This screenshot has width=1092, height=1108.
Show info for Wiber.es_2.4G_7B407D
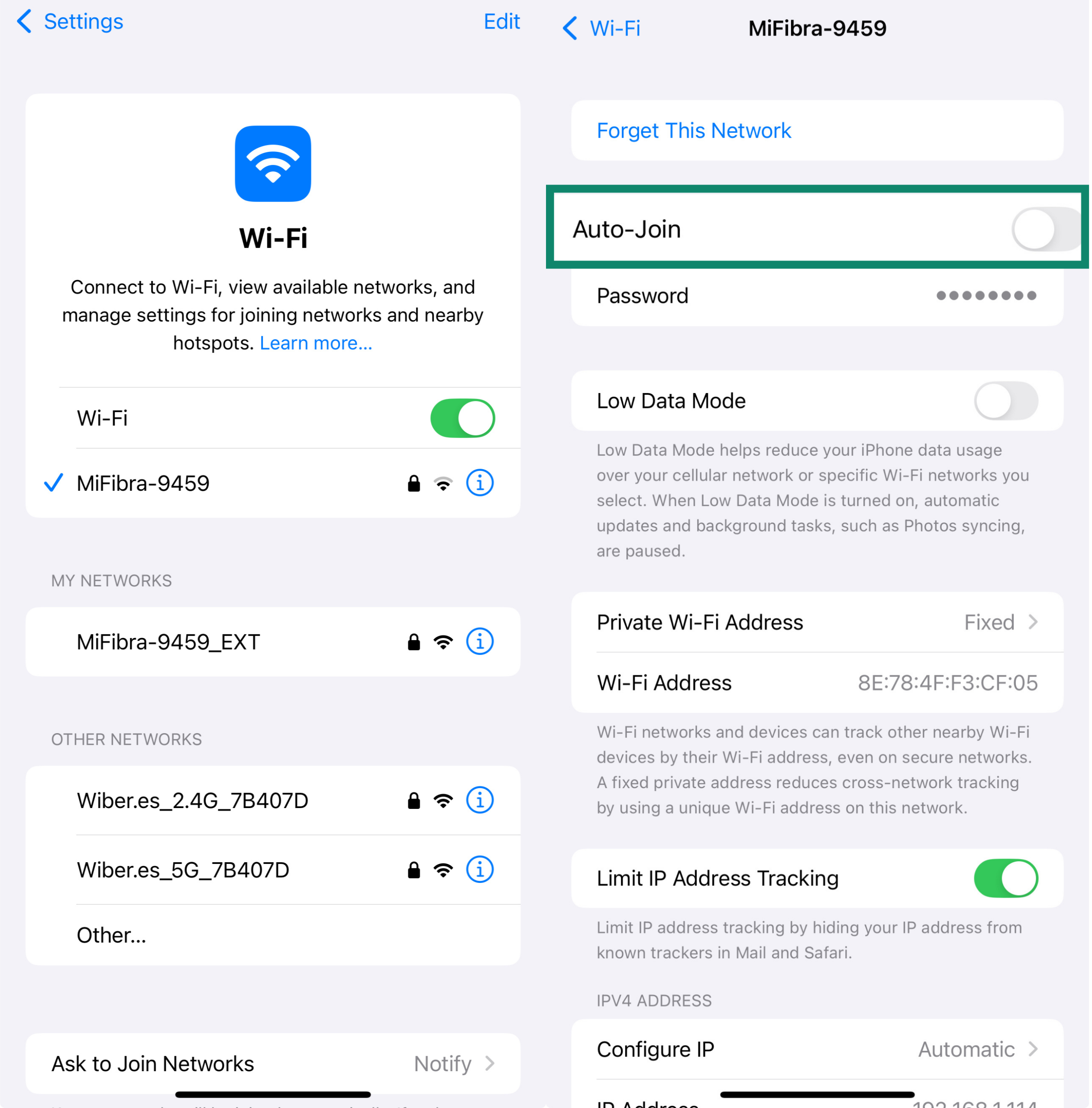(479, 800)
